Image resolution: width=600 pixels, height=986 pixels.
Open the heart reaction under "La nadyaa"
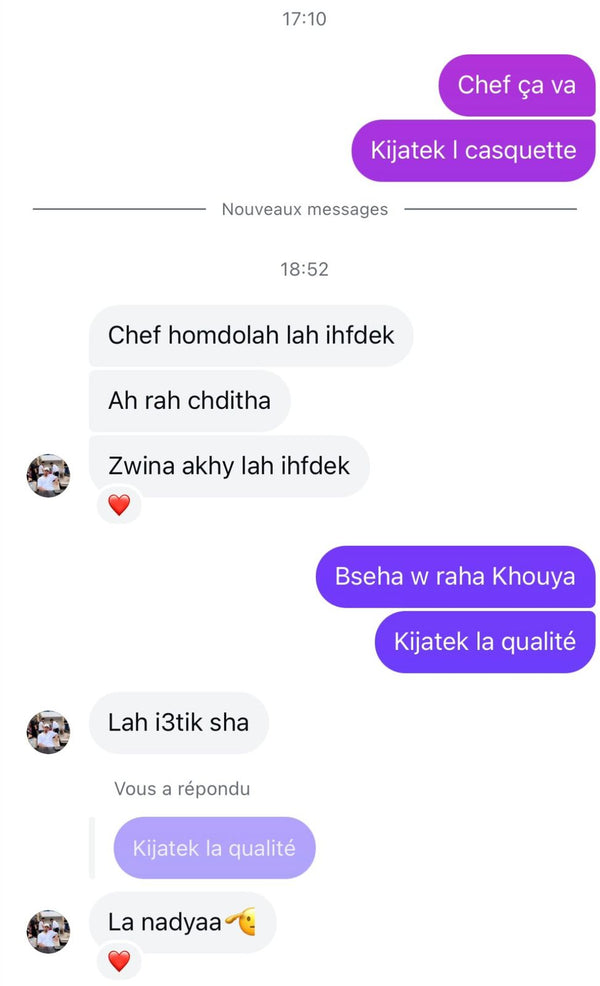(119, 961)
